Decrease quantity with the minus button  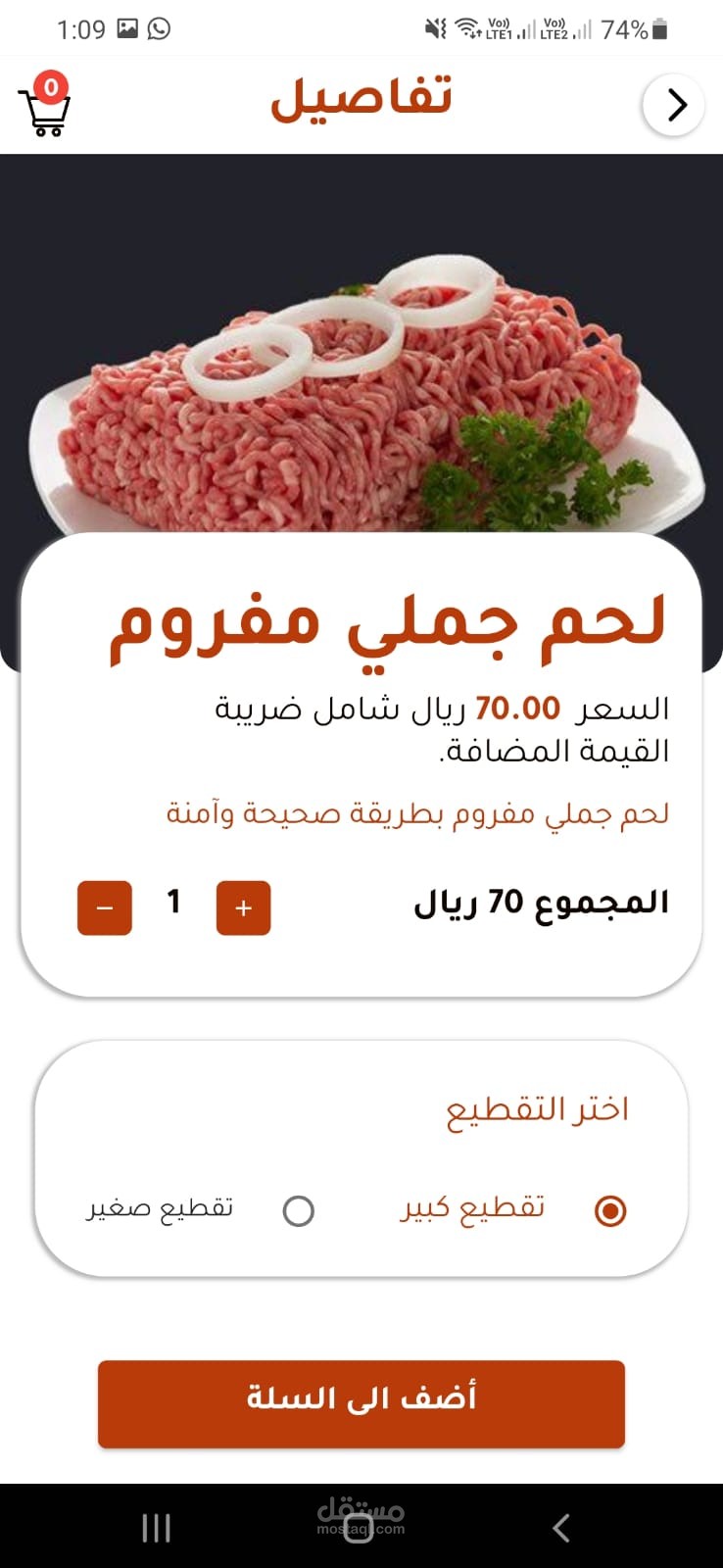coord(105,907)
